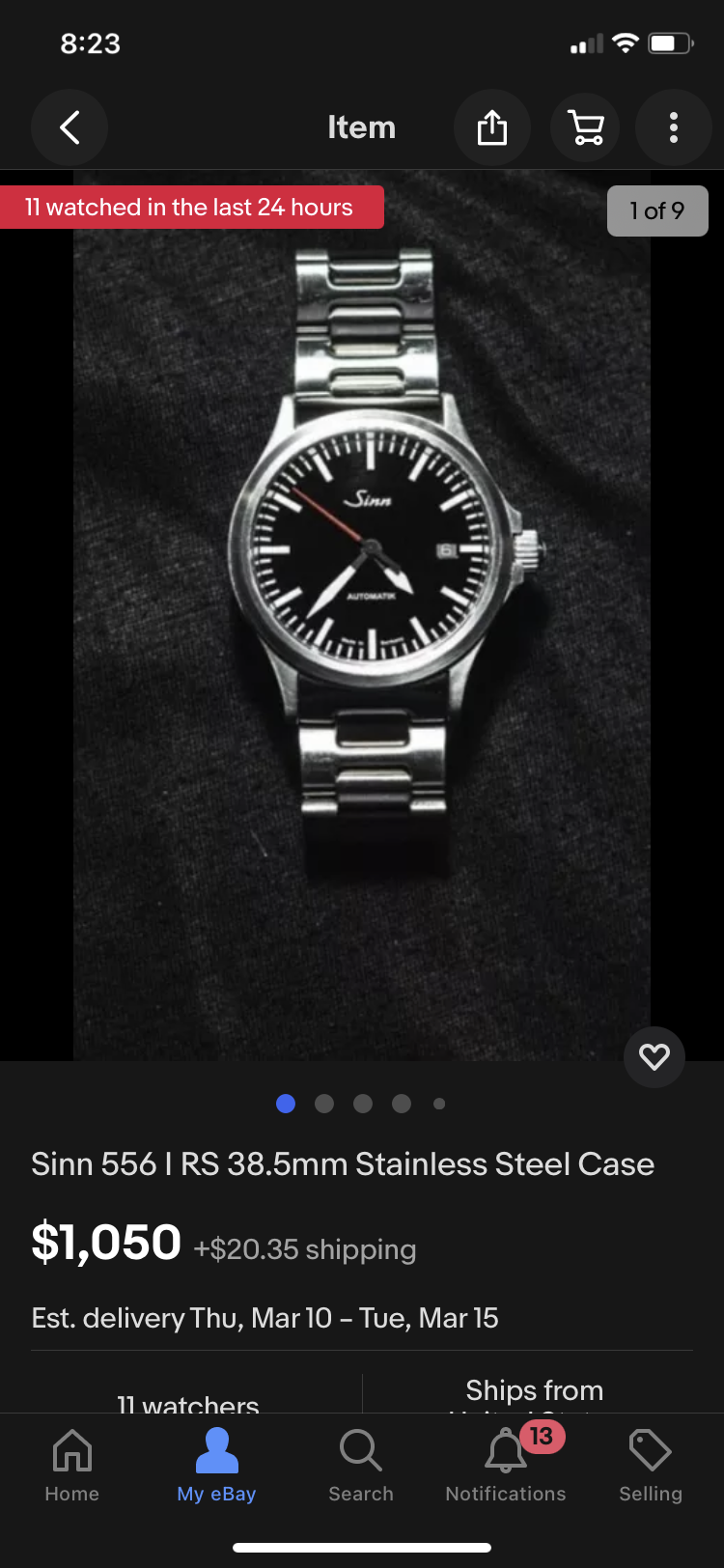Open the shopping cart

[x=585, y=127]
